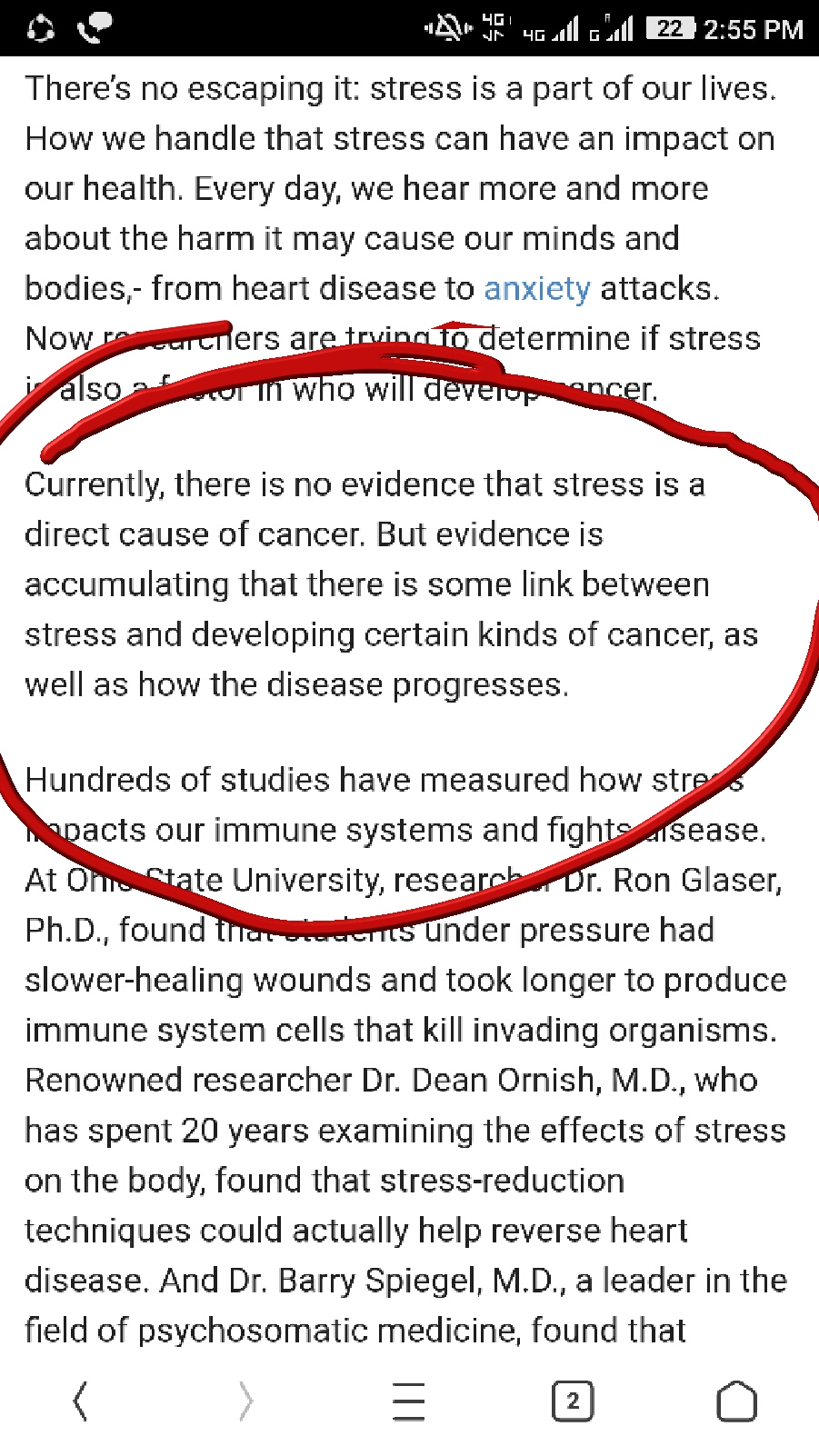Open the browser menu

[x=409, y=1401]
